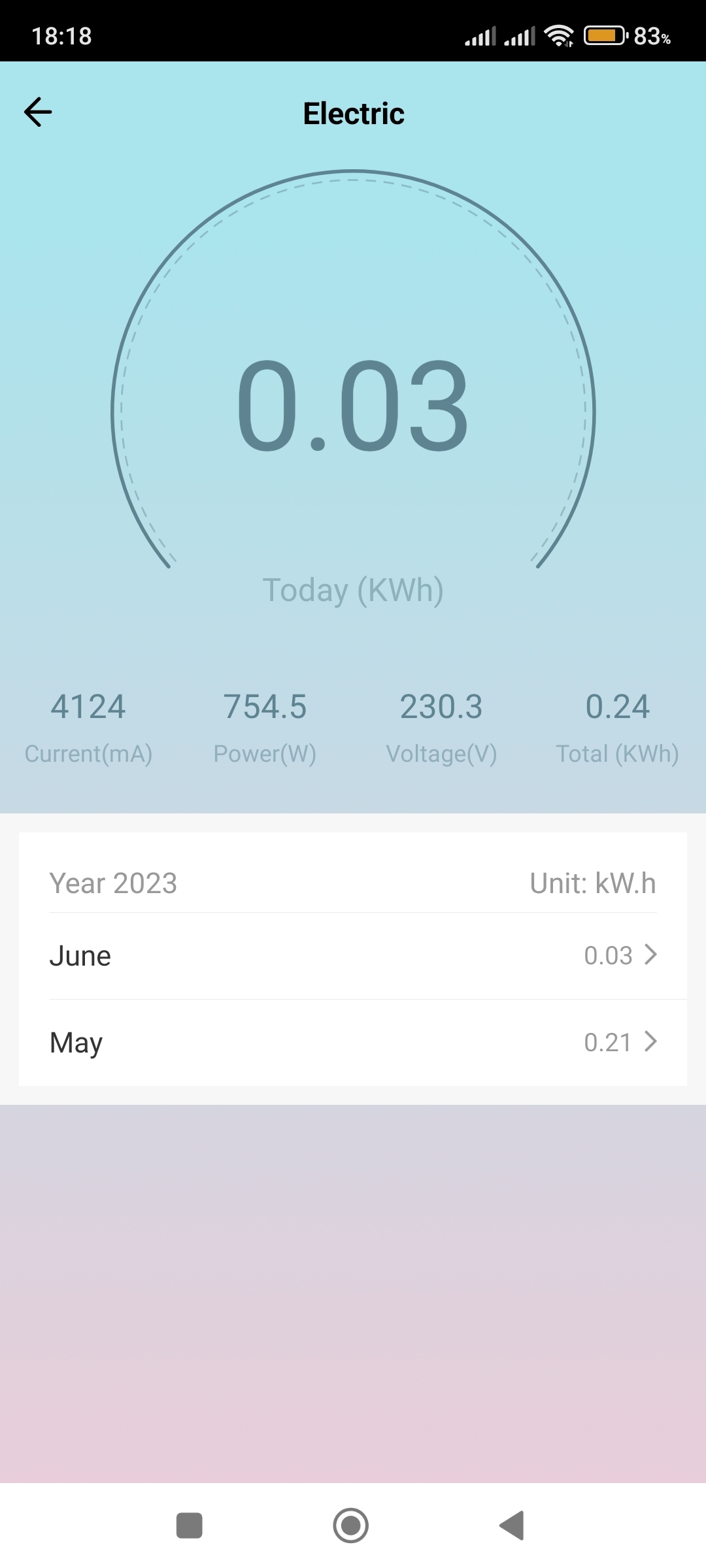The width and height of the screenshot is (706, 1568).
Task: Go back from the Electric screen
Action: [38, 112]
